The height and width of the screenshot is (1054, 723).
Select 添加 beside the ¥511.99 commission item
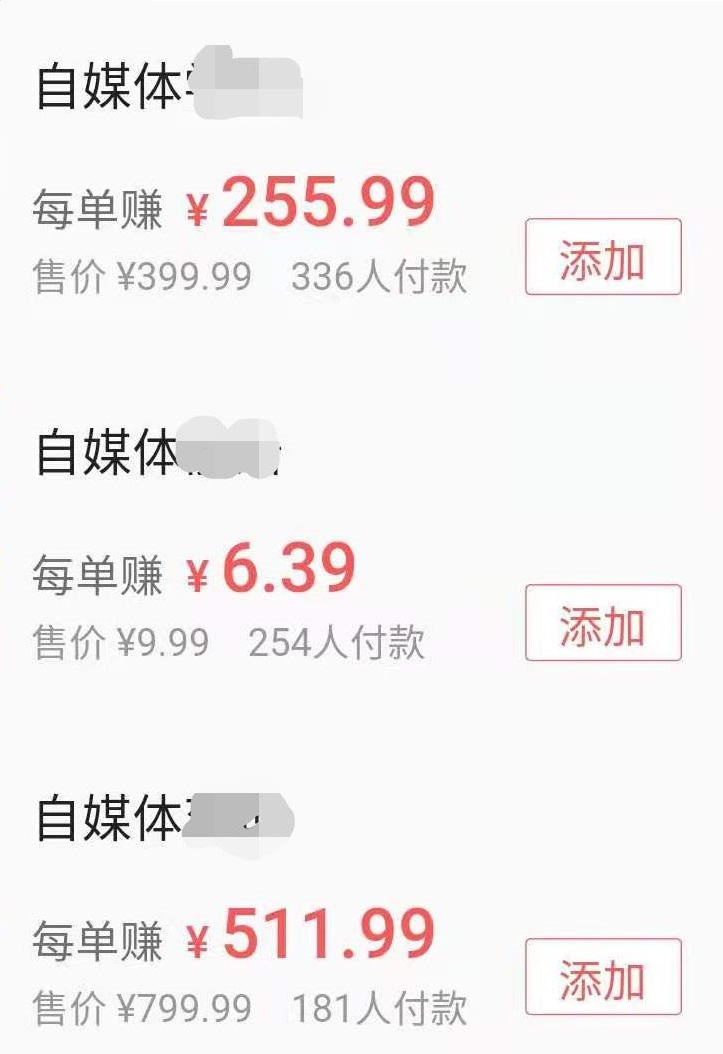pos(603,977)
